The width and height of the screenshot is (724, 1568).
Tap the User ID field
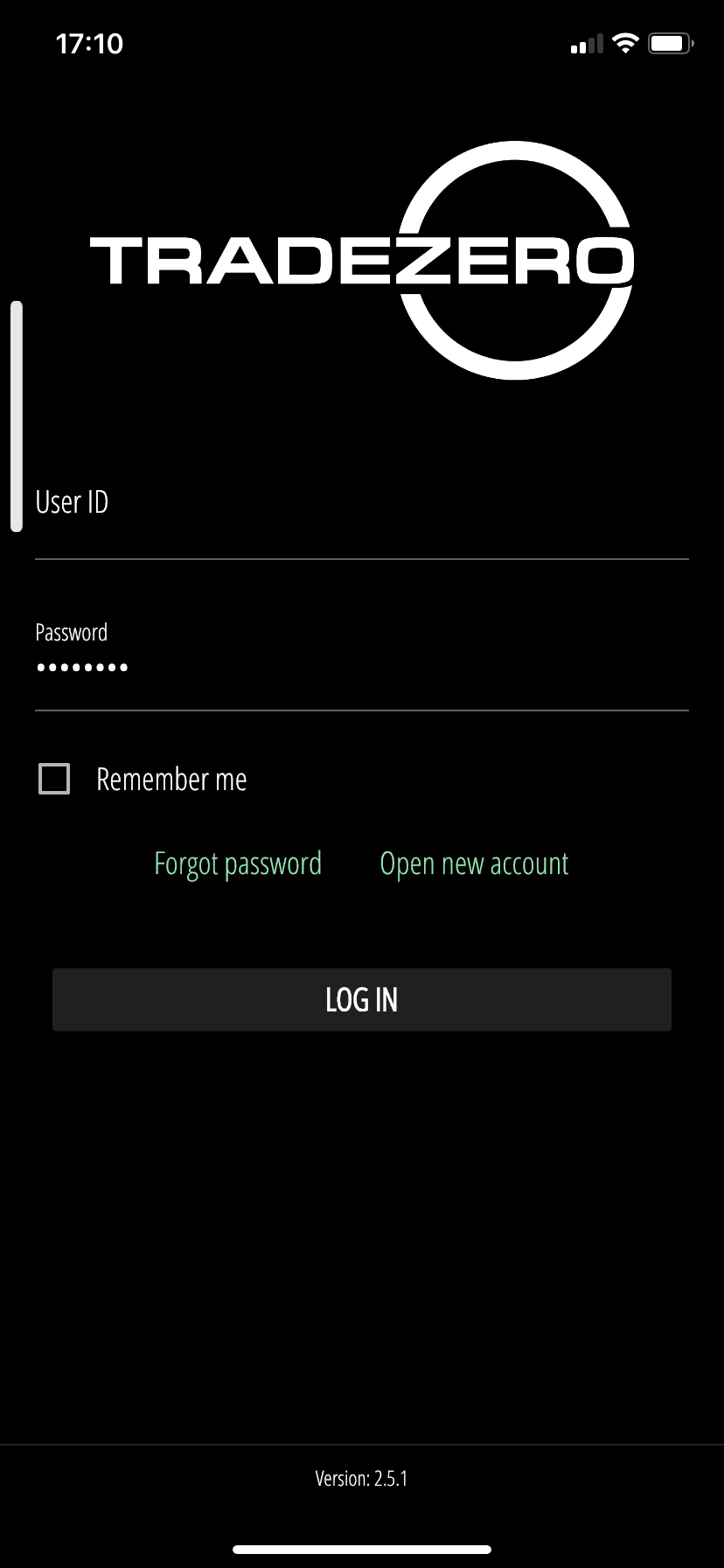coord(361,516)
